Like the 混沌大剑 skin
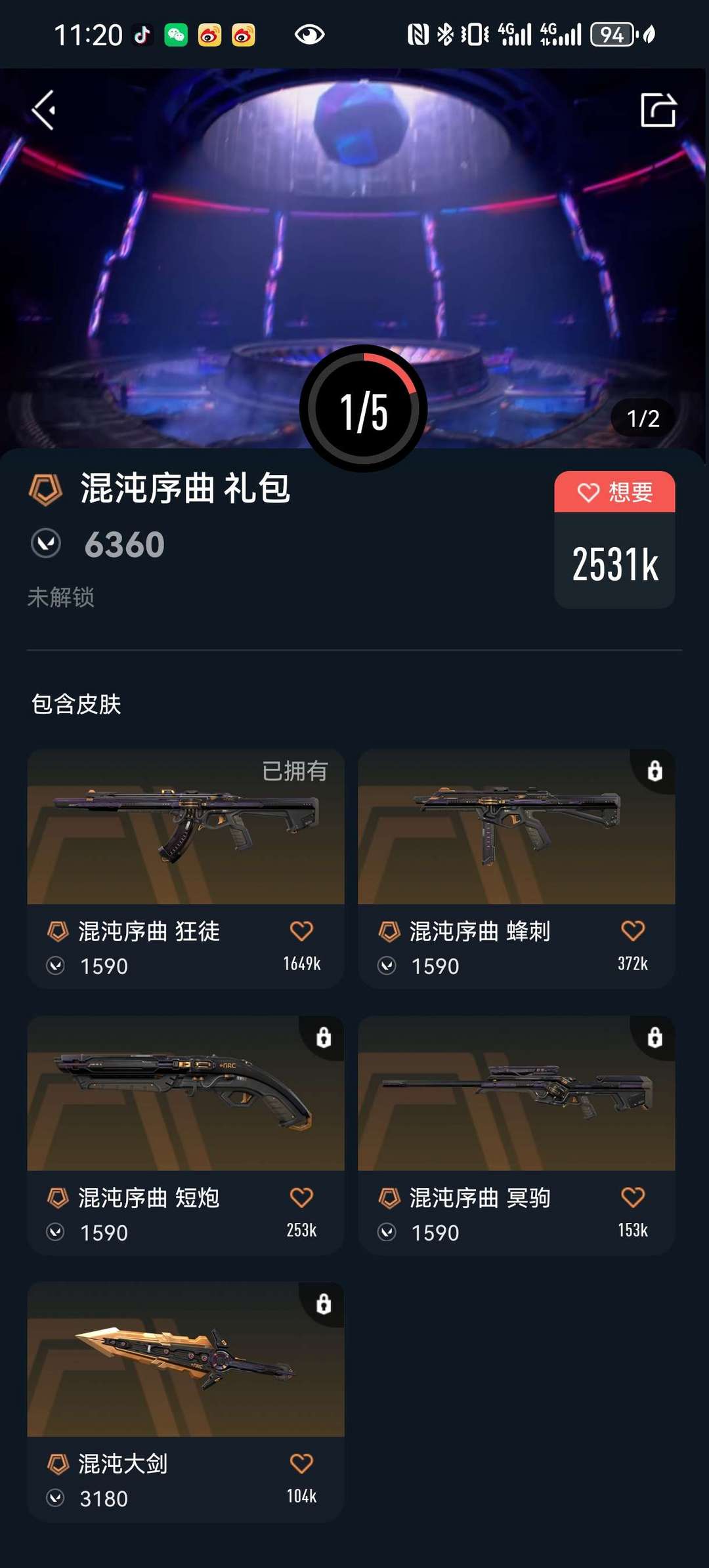Viewport: 709px width, 1568px height. pyautogui.click(x=301, y=1463)
